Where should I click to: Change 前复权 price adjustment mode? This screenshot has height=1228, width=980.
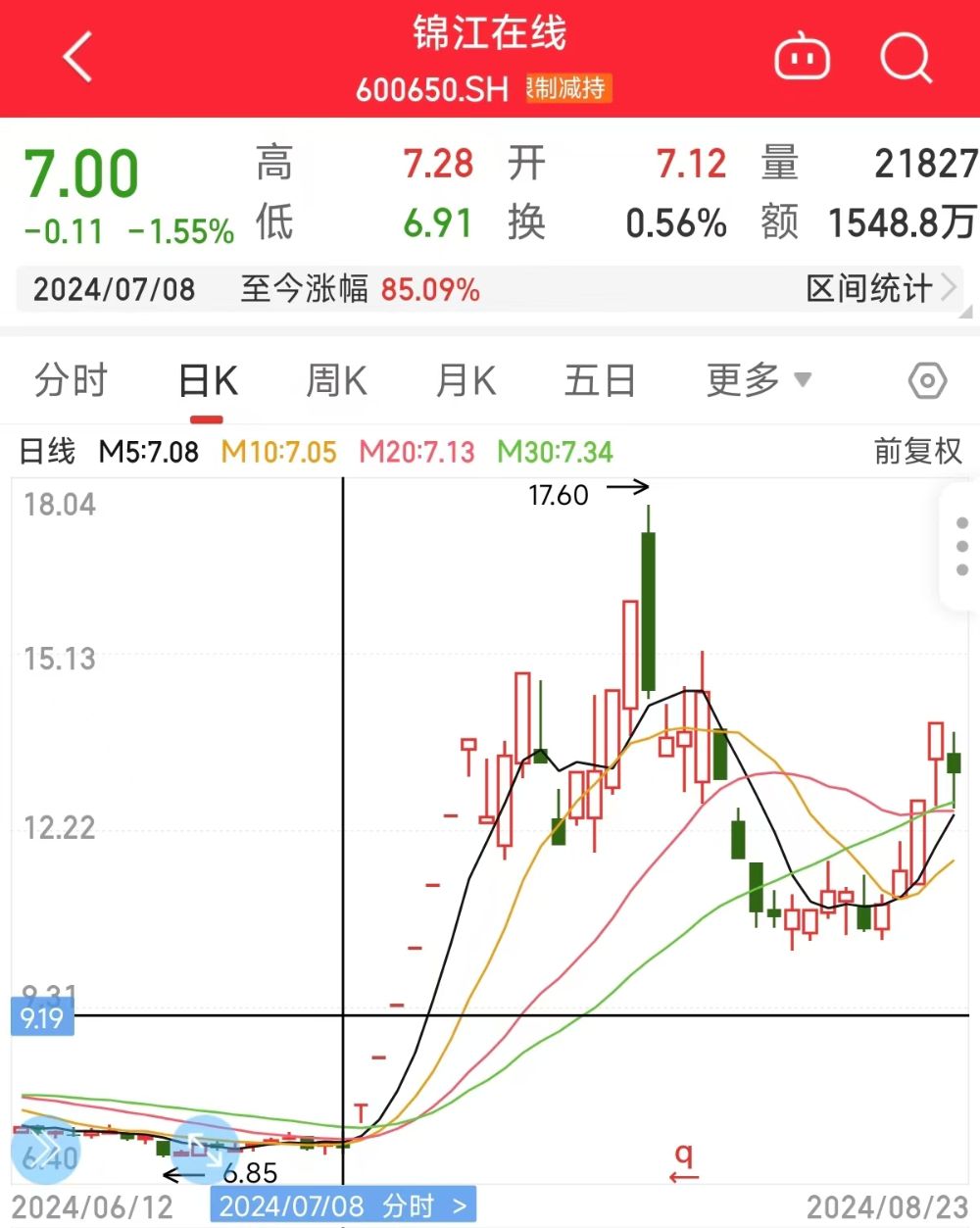pos(917,452)
